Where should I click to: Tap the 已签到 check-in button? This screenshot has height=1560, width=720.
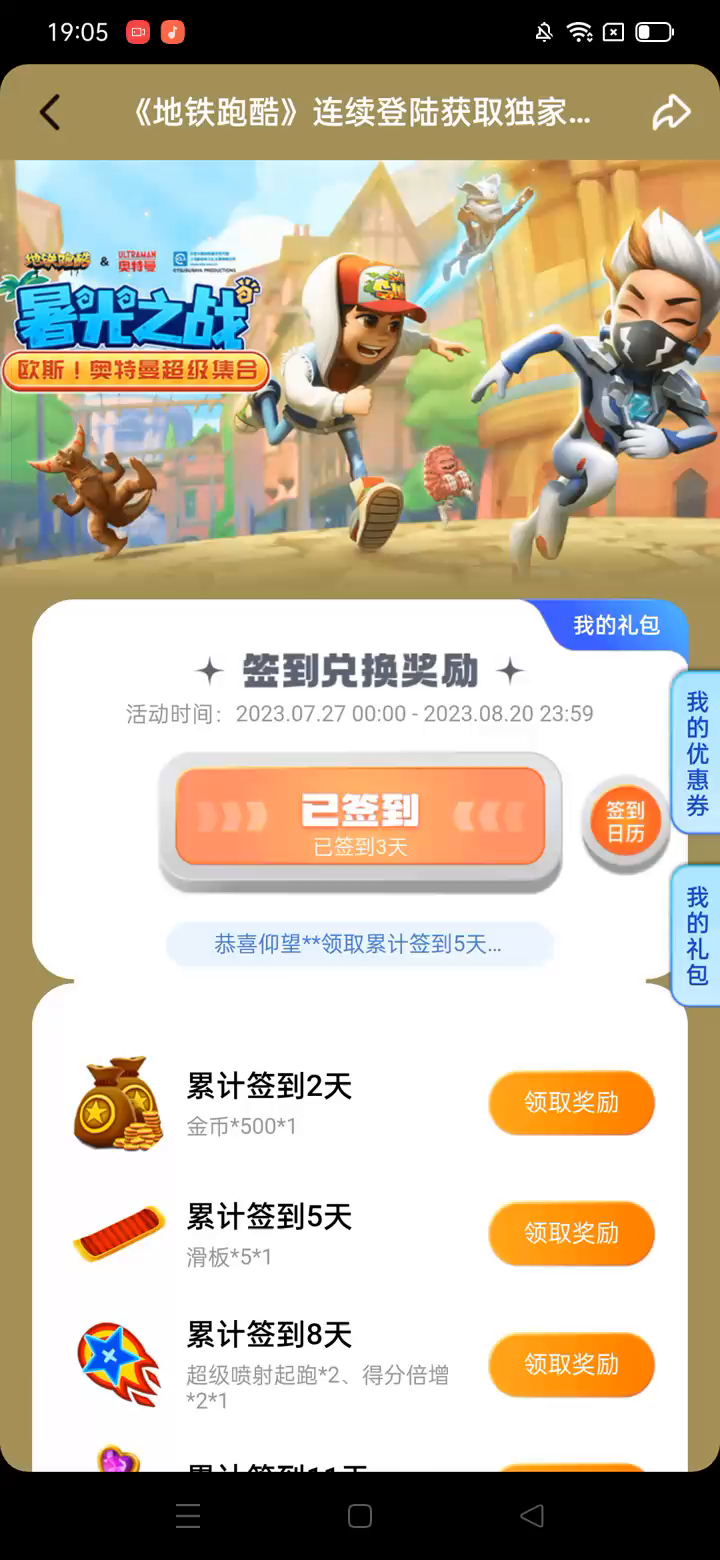(x=360, y=817)
